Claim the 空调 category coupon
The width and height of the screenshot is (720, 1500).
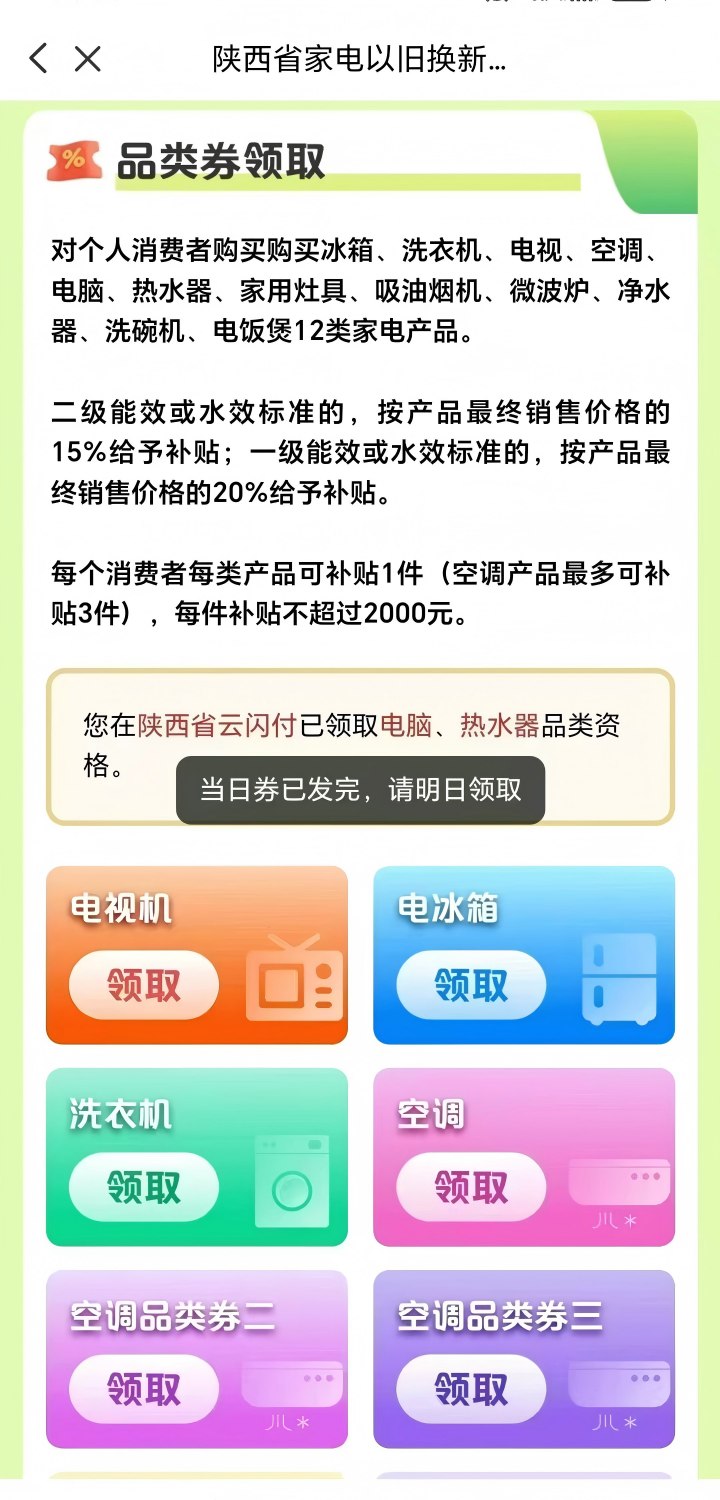(471, 1187)
